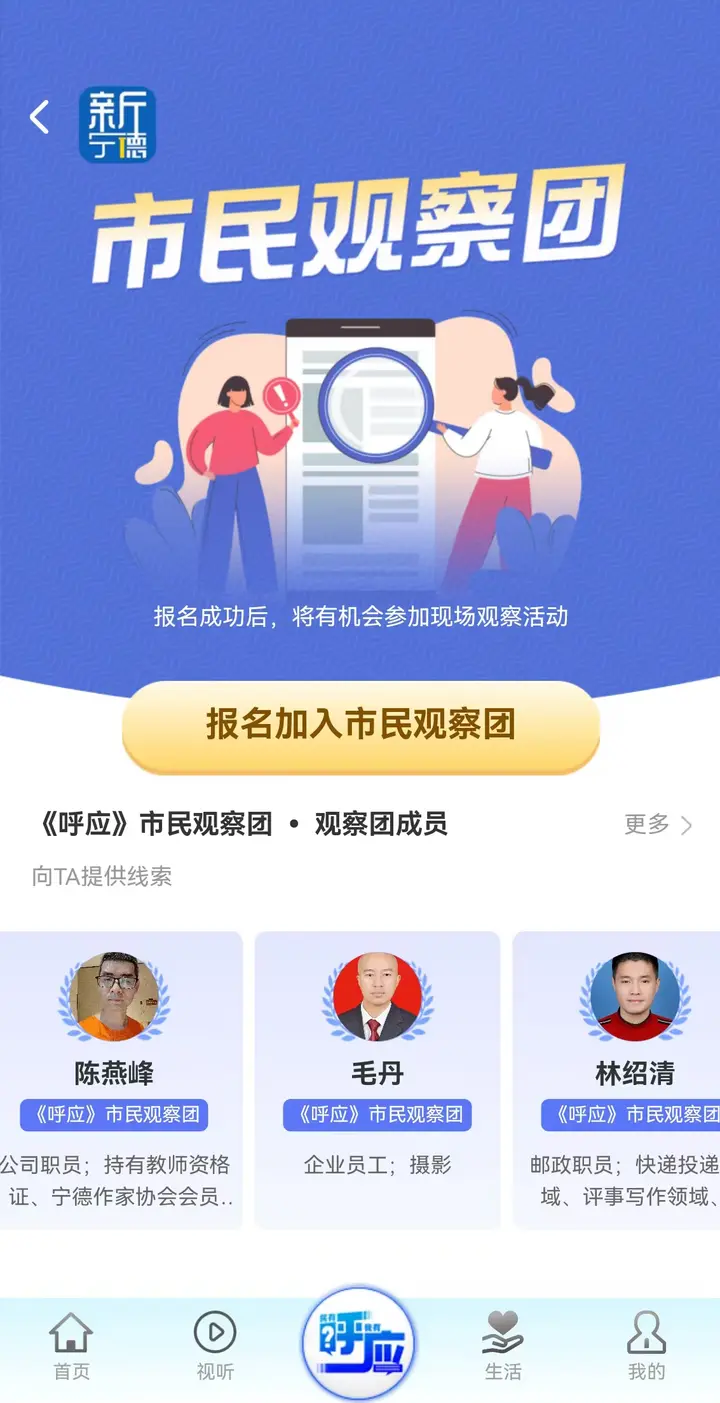Open the 视听 tab

click(214, 1346)
